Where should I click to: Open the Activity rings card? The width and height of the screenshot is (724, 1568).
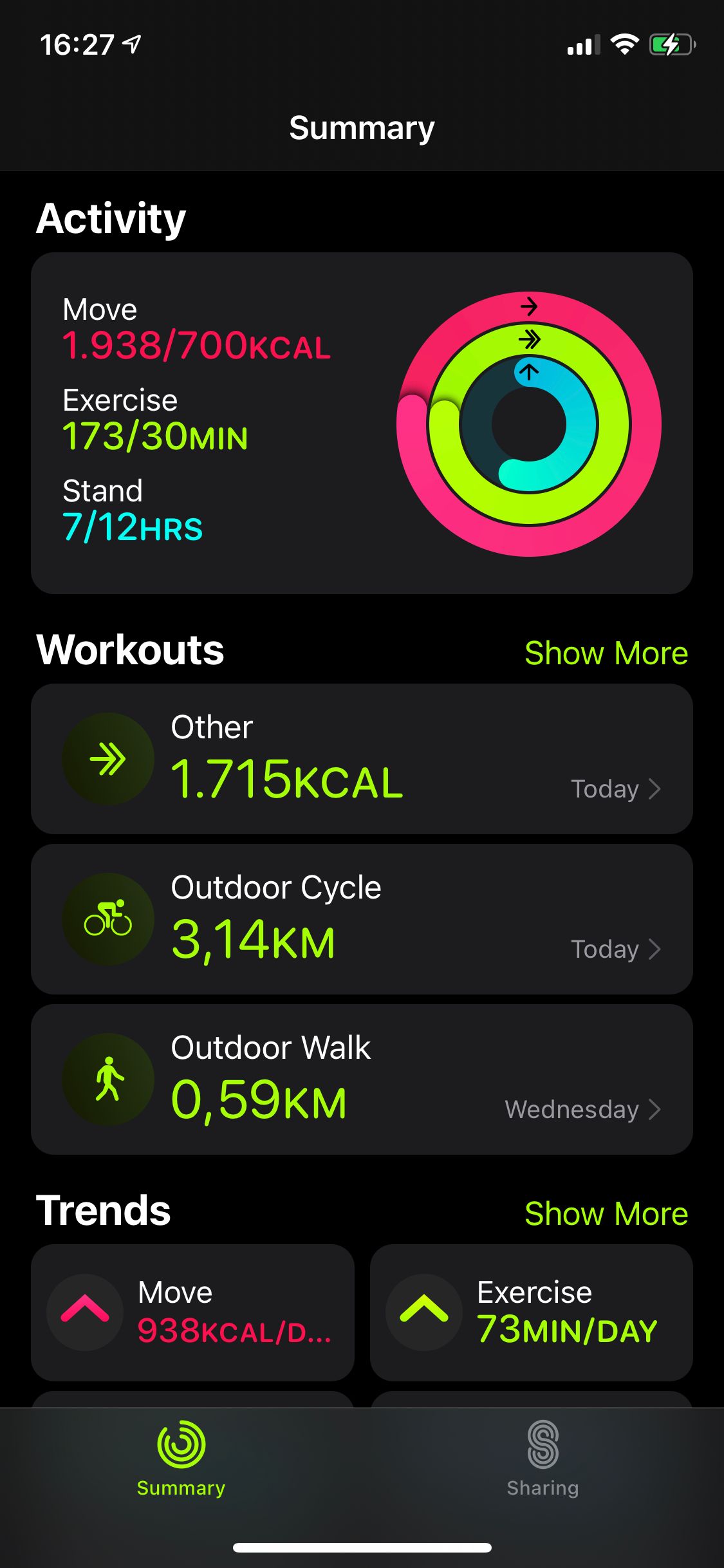(362, 423)
